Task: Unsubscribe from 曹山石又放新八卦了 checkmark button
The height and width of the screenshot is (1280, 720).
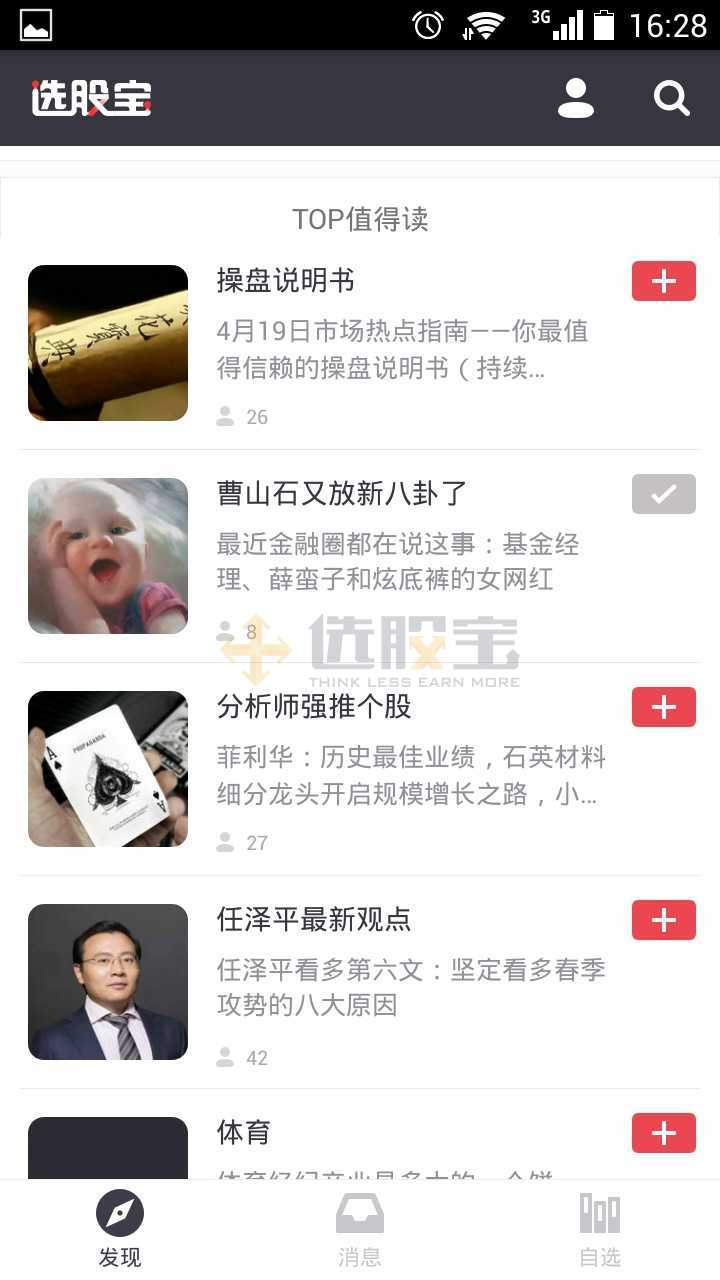Action: pyautogui.click(x=664, y=494)
